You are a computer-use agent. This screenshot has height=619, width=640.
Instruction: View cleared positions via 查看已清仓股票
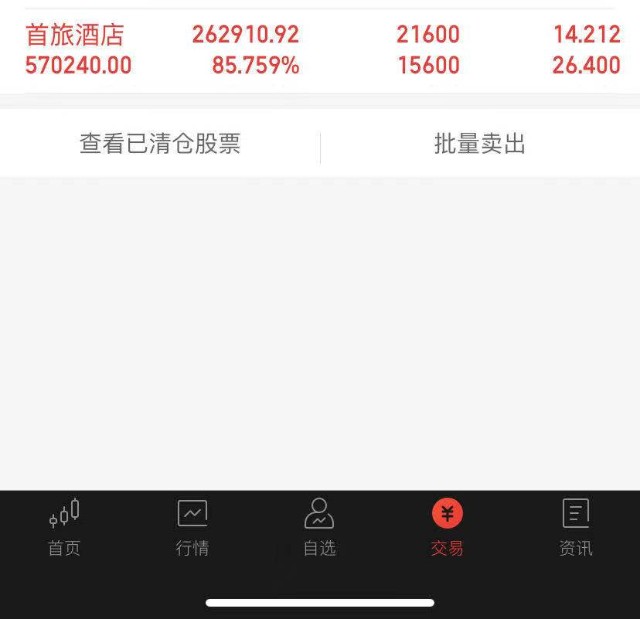pyautogui.click(x=160, y=144)
